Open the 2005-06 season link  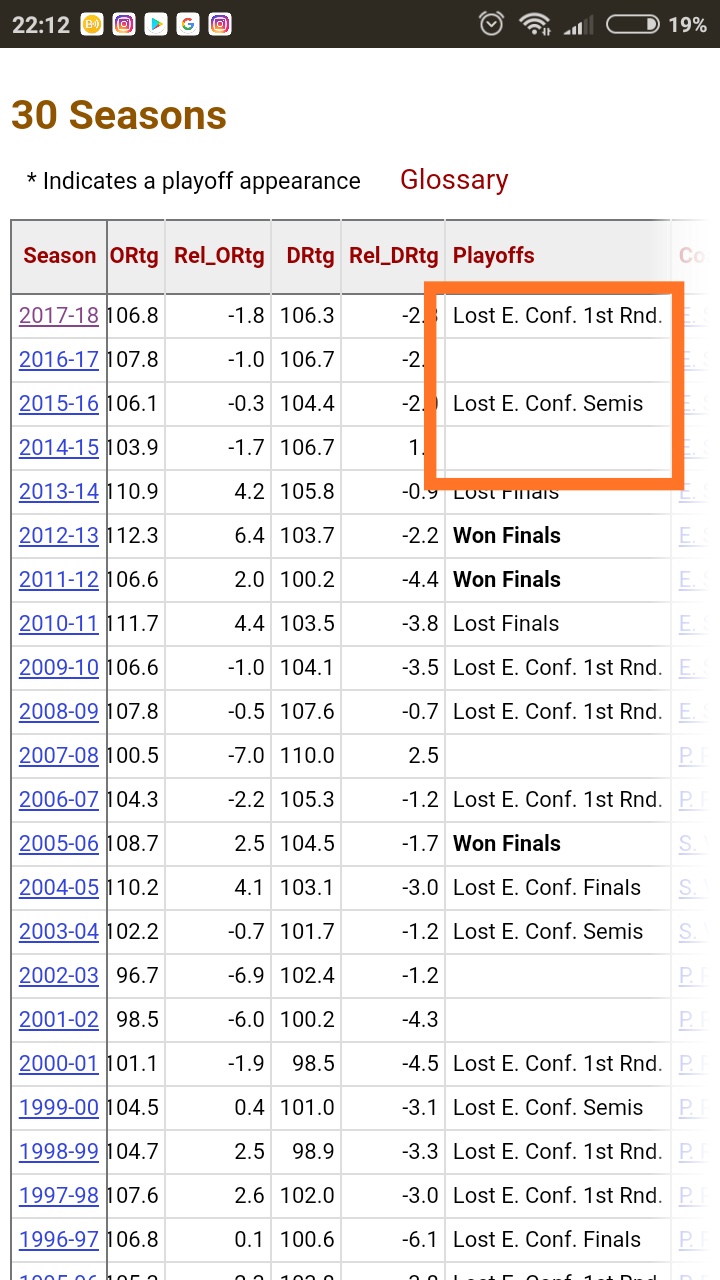click(59, 844)
